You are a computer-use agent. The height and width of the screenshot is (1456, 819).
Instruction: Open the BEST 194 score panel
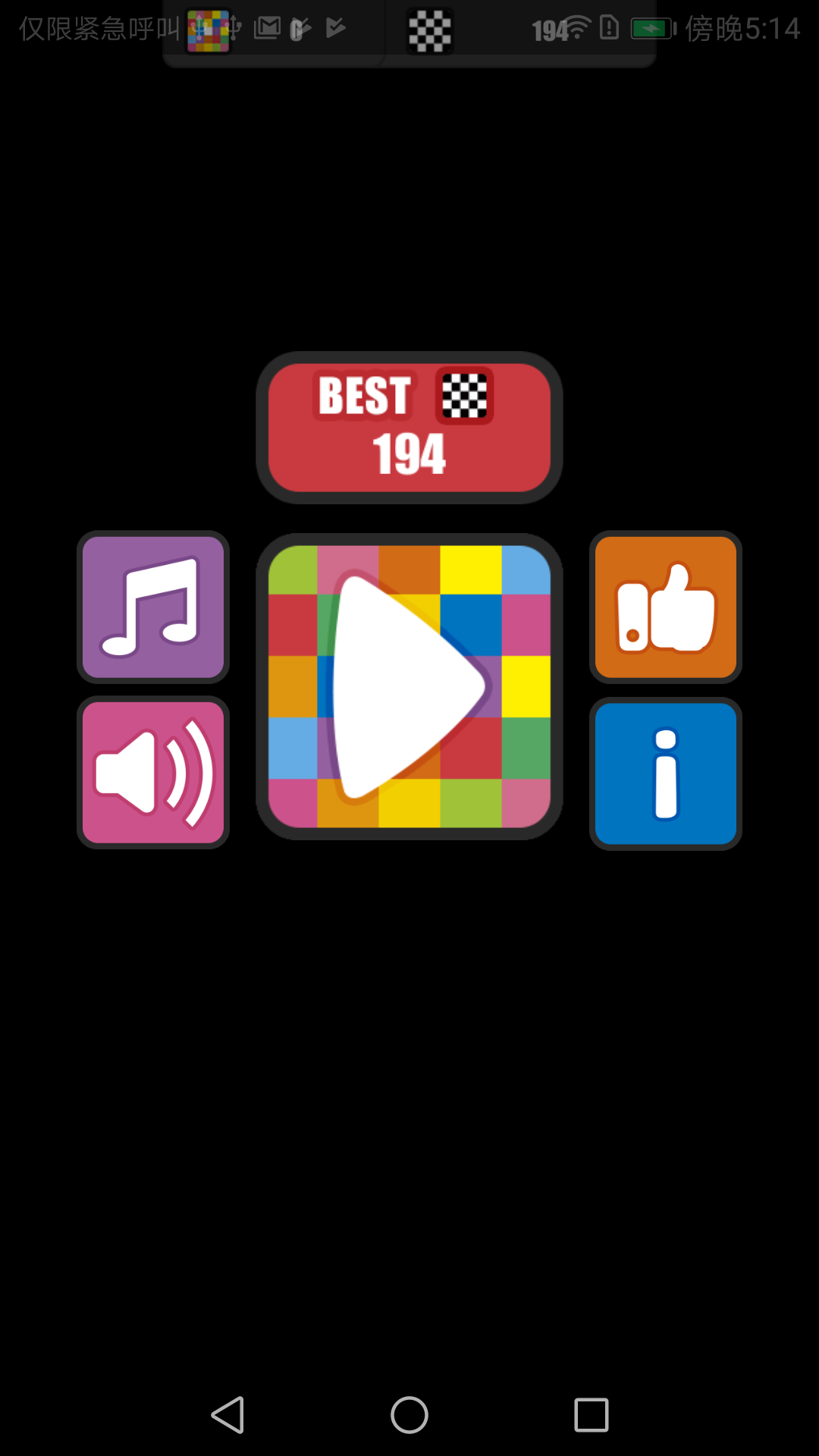409,428
